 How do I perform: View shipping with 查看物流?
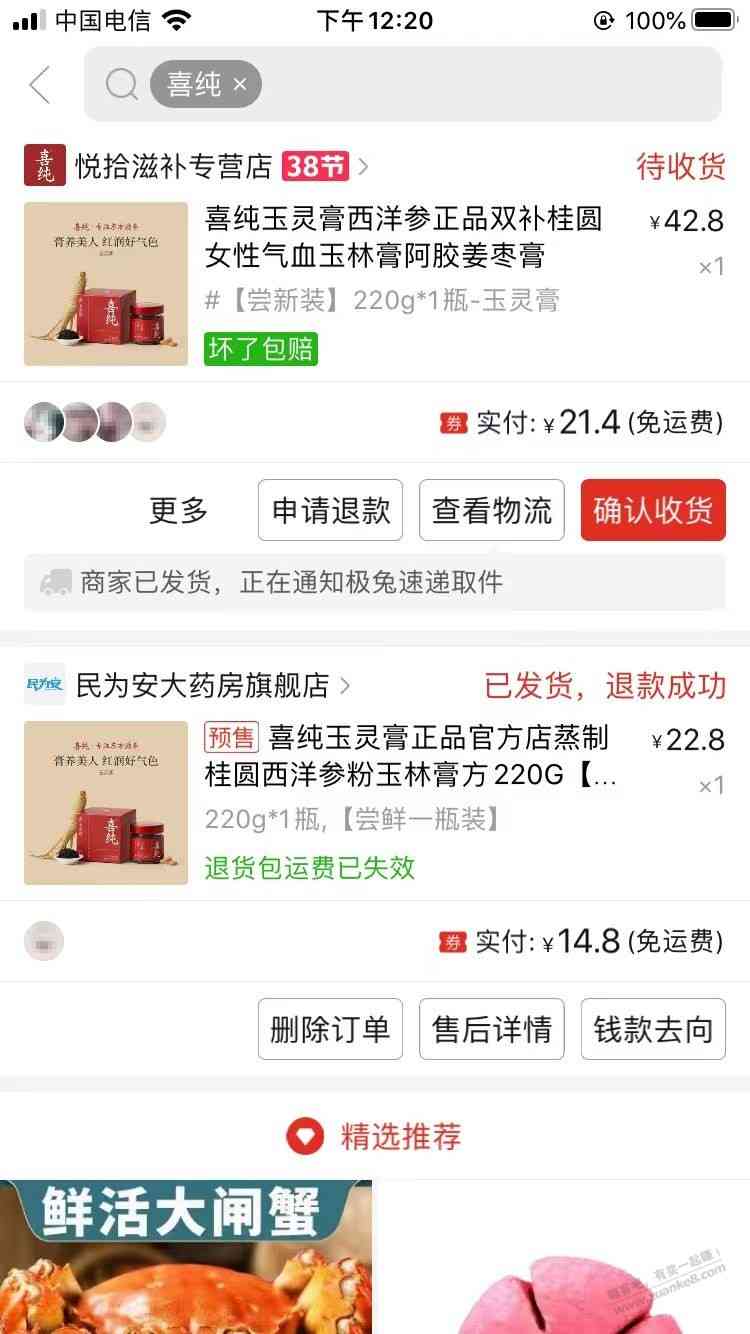pyautogui.click(x=492, y=511)
